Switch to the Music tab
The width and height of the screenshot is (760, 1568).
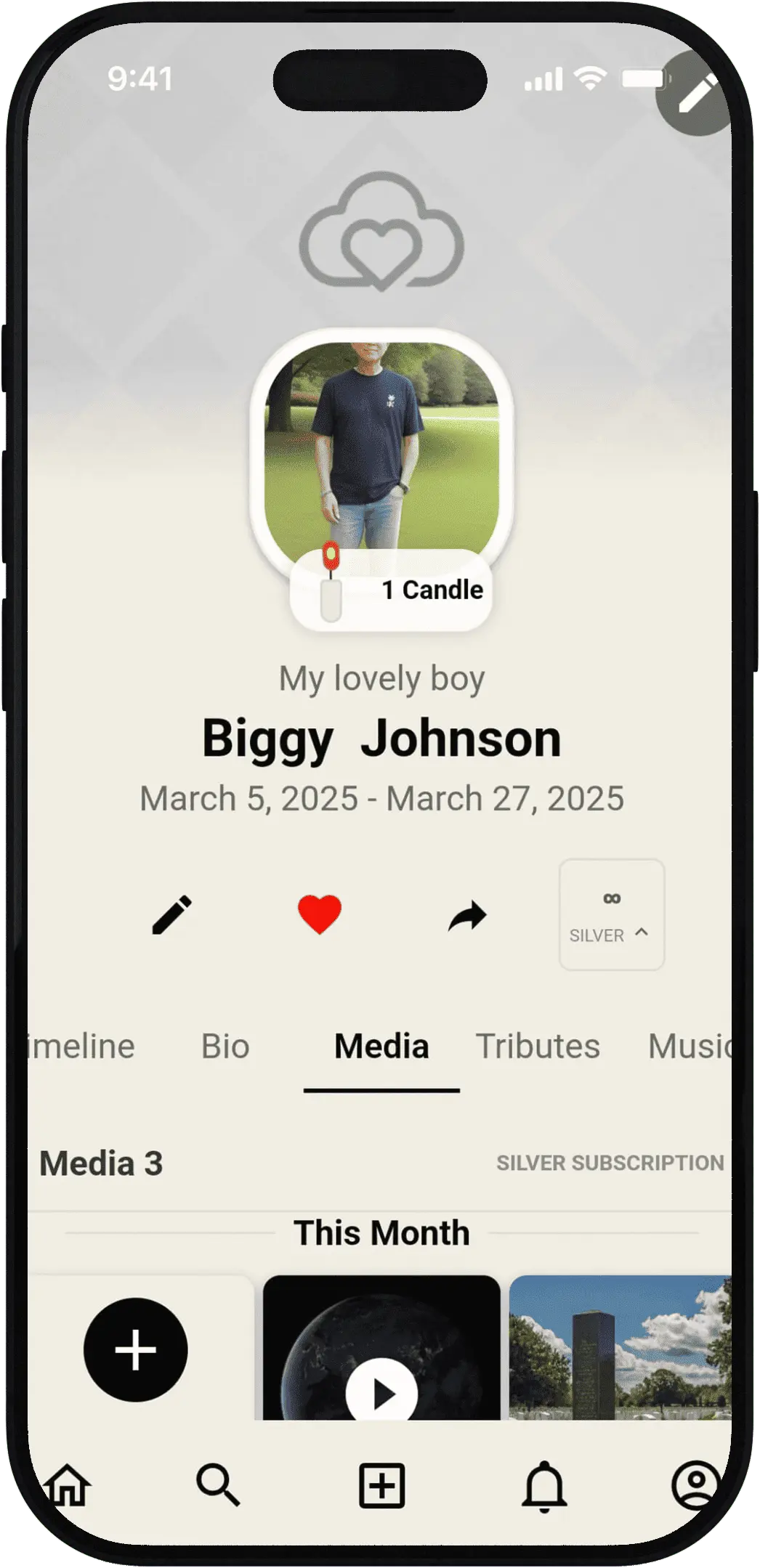[690, 1047]
